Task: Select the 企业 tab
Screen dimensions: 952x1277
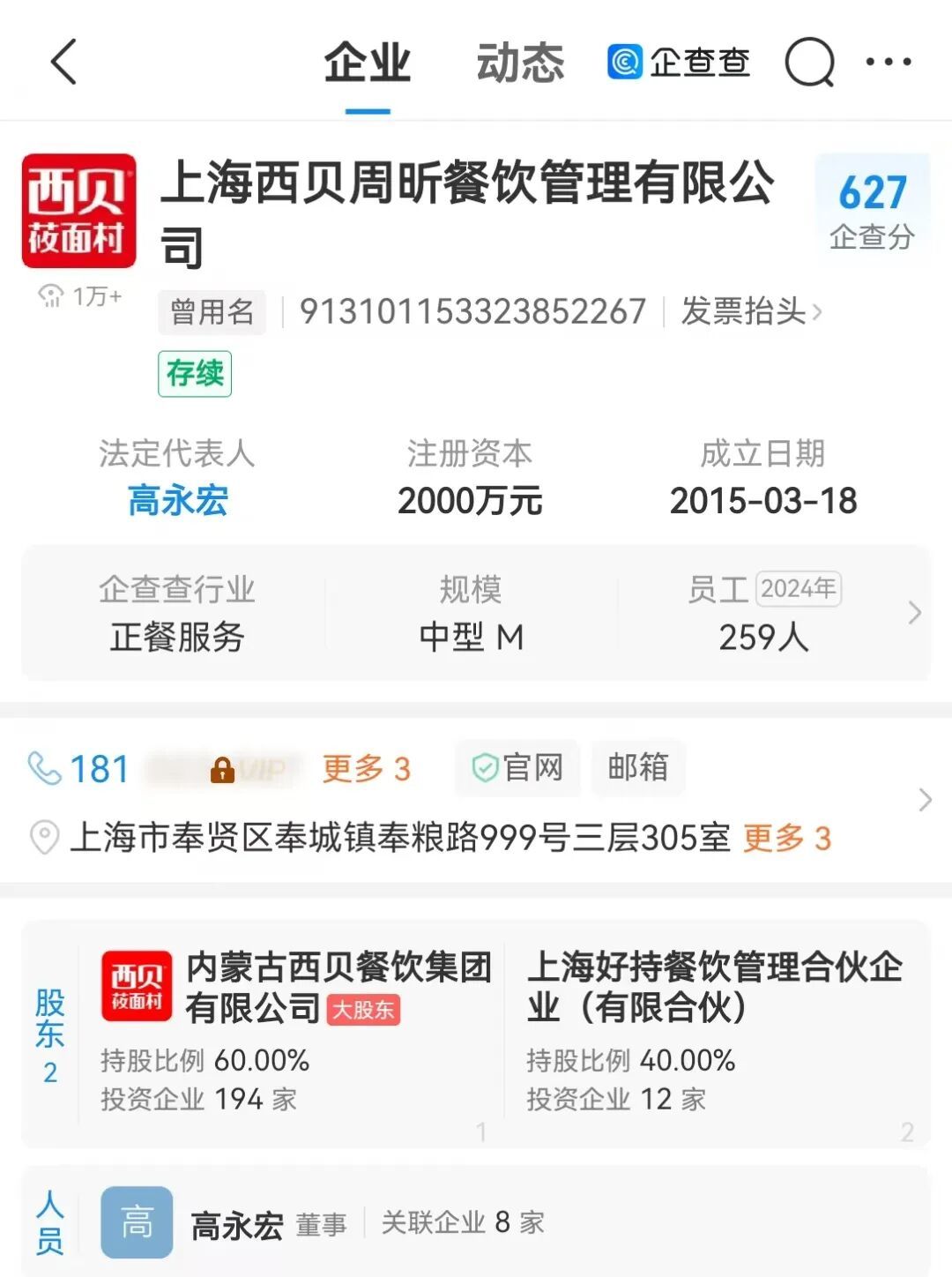Action: click(x=367, y=63)
